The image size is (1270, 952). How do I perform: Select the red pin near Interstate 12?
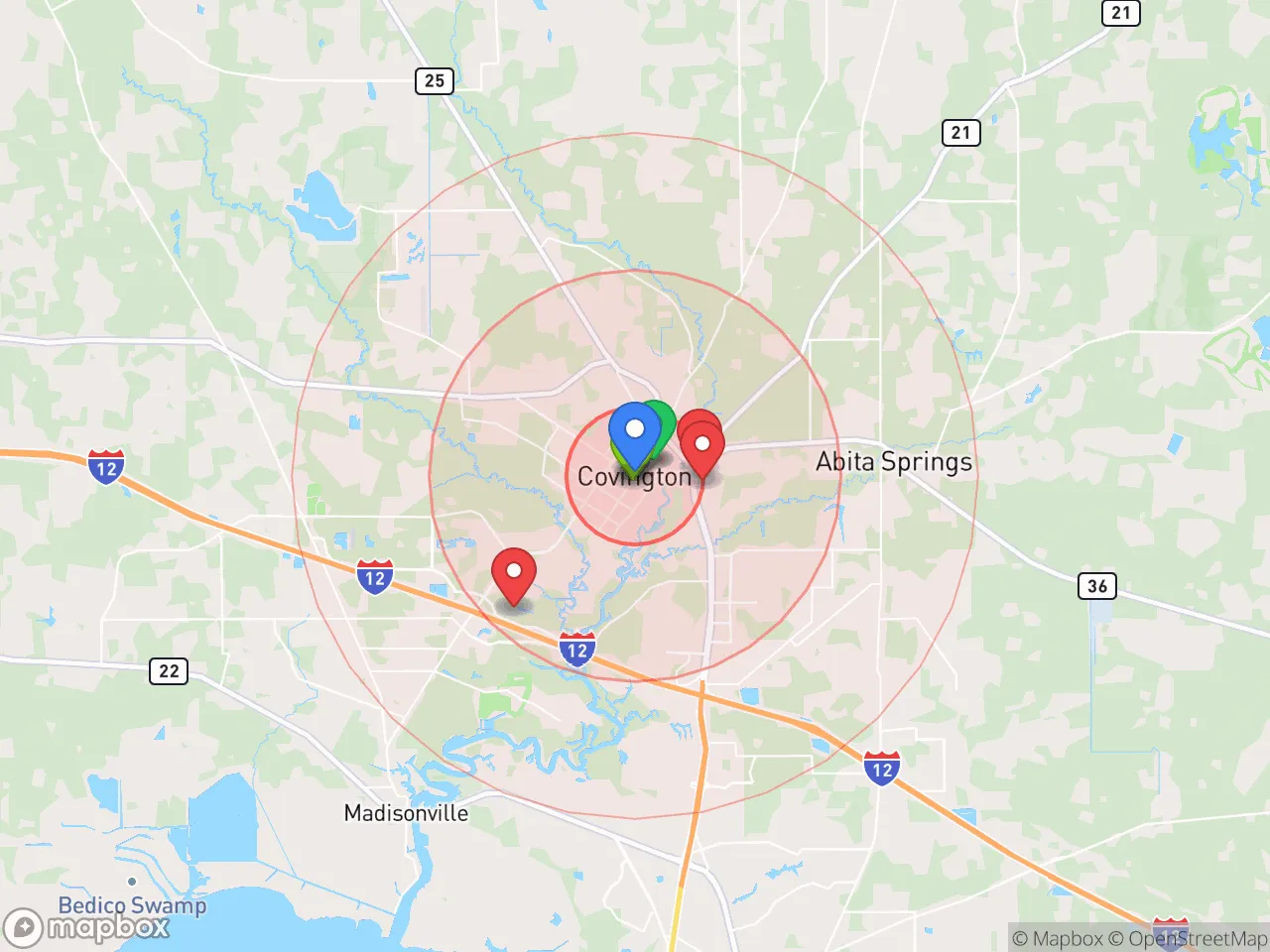coord(514,572)
